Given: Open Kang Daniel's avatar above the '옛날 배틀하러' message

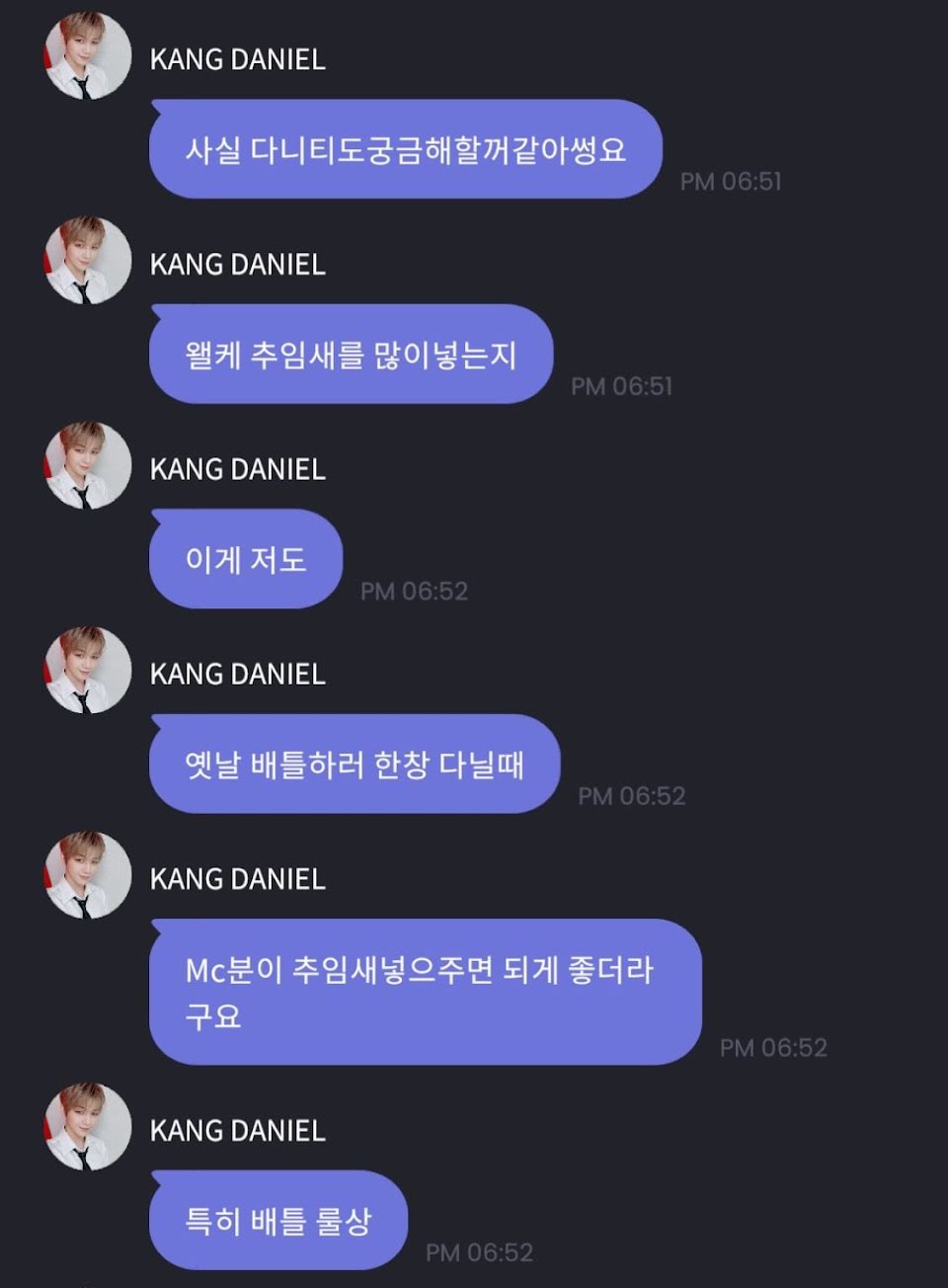Looking at the screenshot, I should tap(88, 670).
